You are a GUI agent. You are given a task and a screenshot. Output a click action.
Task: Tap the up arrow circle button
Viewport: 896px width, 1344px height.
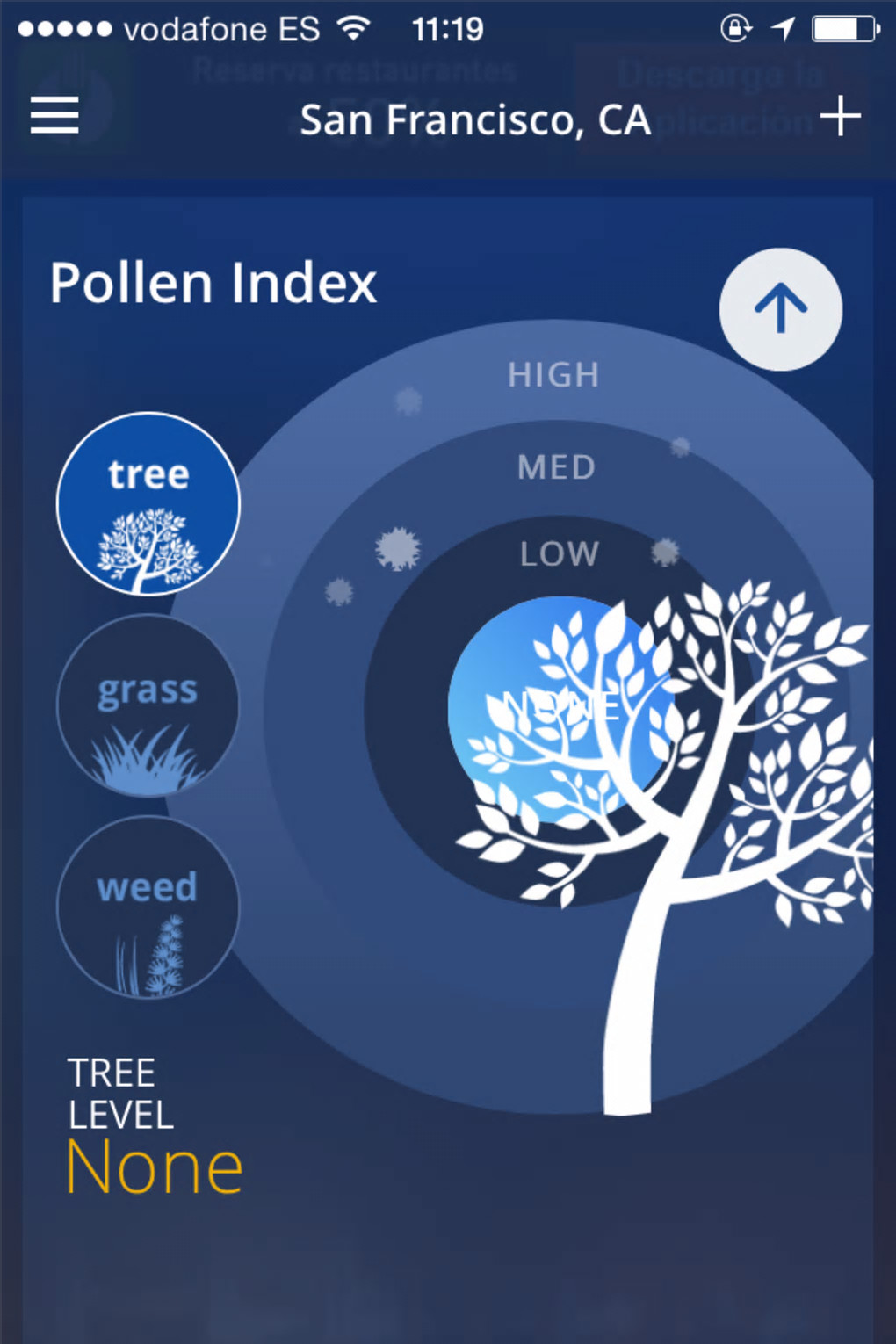(780, 309)
